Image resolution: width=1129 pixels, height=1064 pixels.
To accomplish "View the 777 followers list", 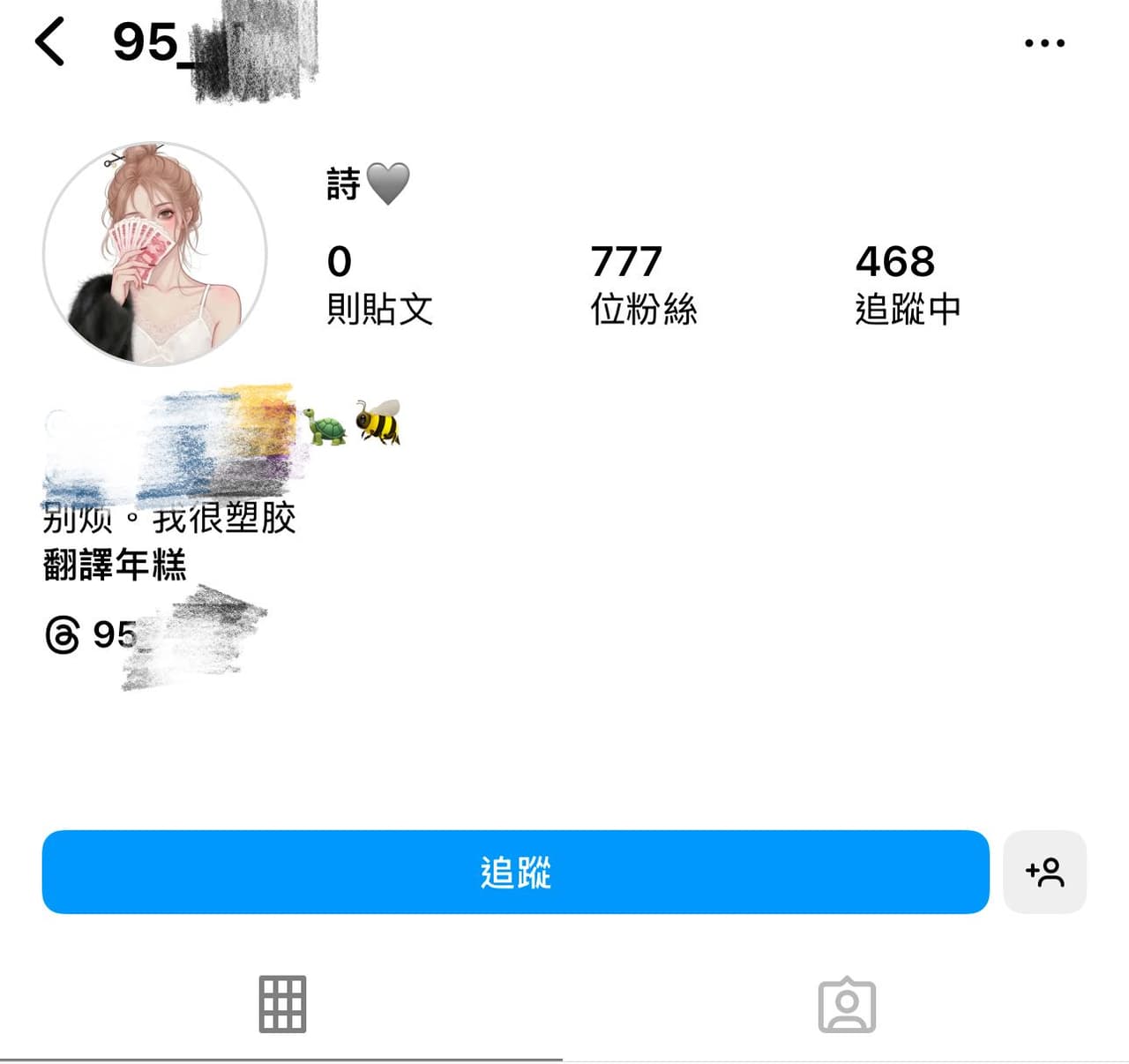I will 643,284.
